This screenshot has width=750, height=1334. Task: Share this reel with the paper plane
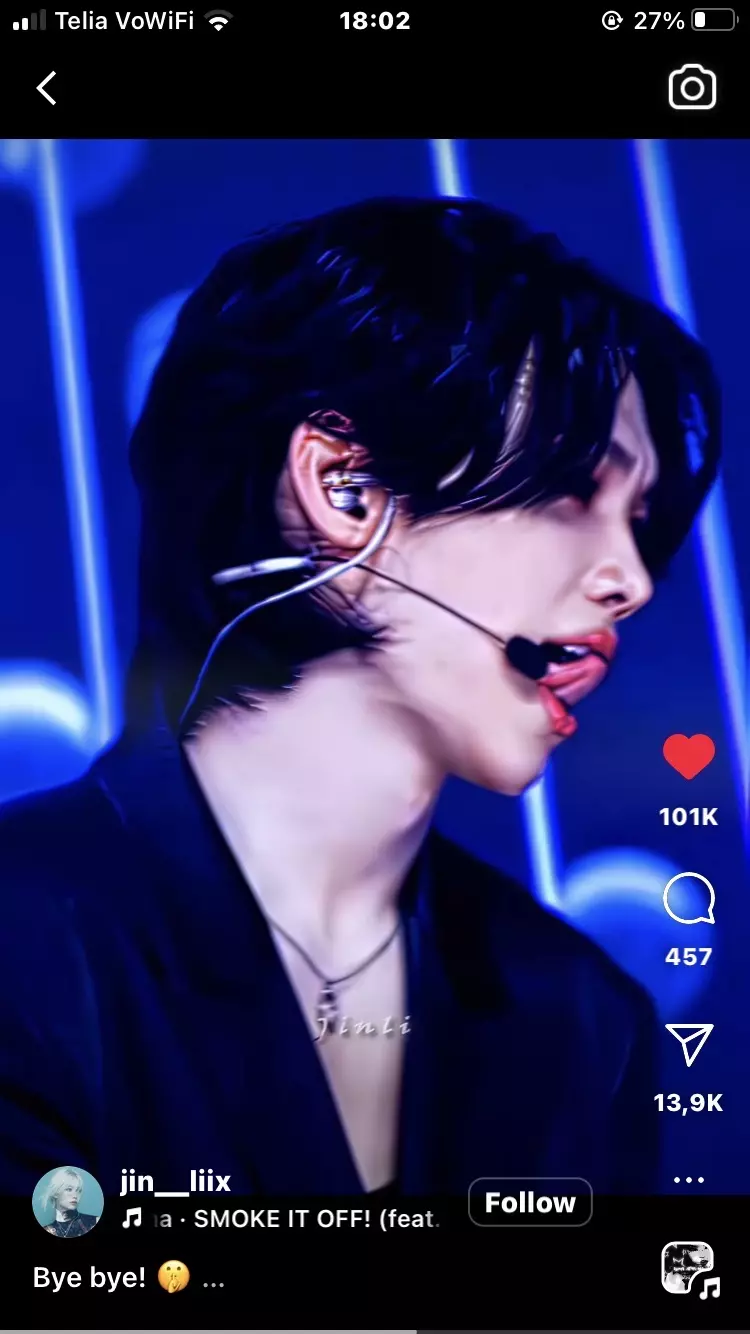point(689,1045)
